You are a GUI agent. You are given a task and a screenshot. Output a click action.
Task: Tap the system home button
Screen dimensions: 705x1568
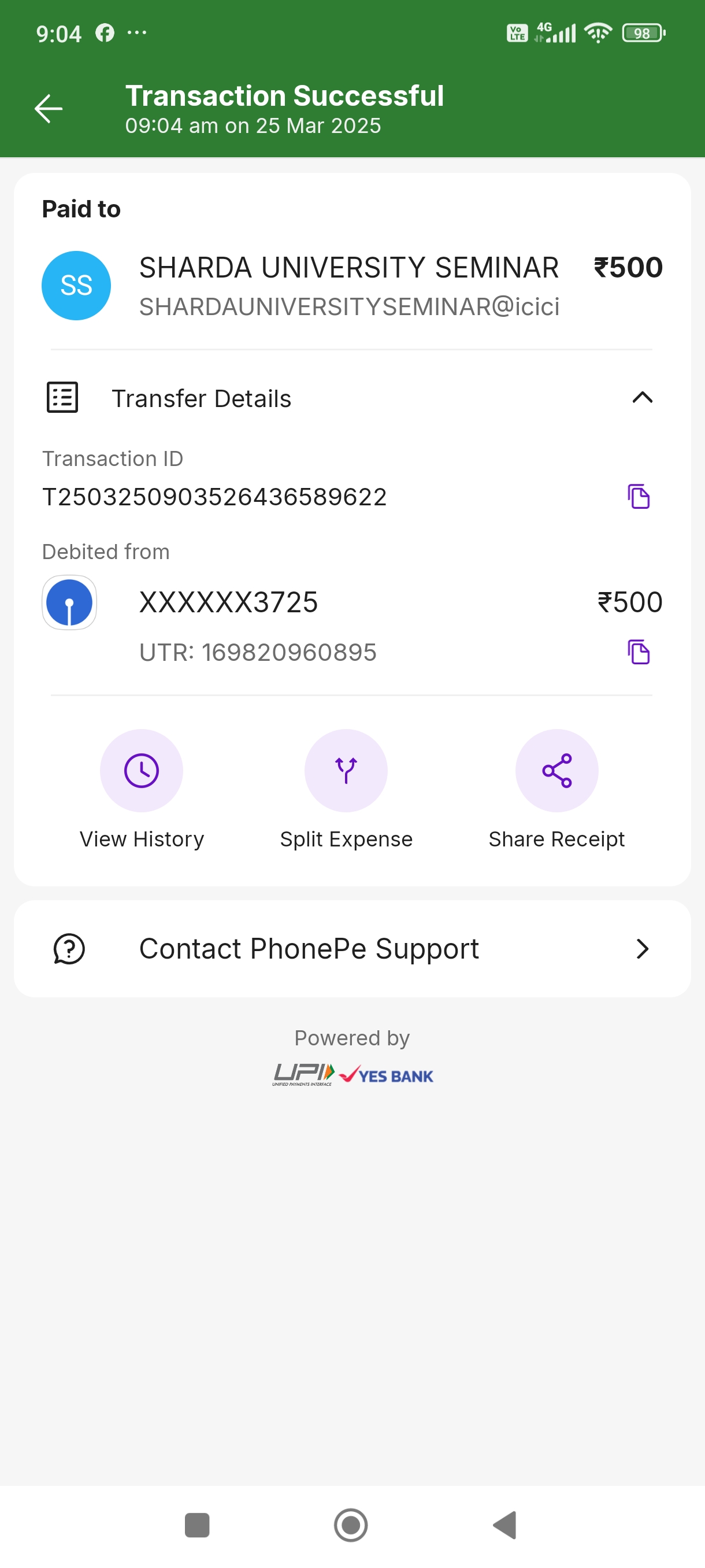(x=351, y=1525)
